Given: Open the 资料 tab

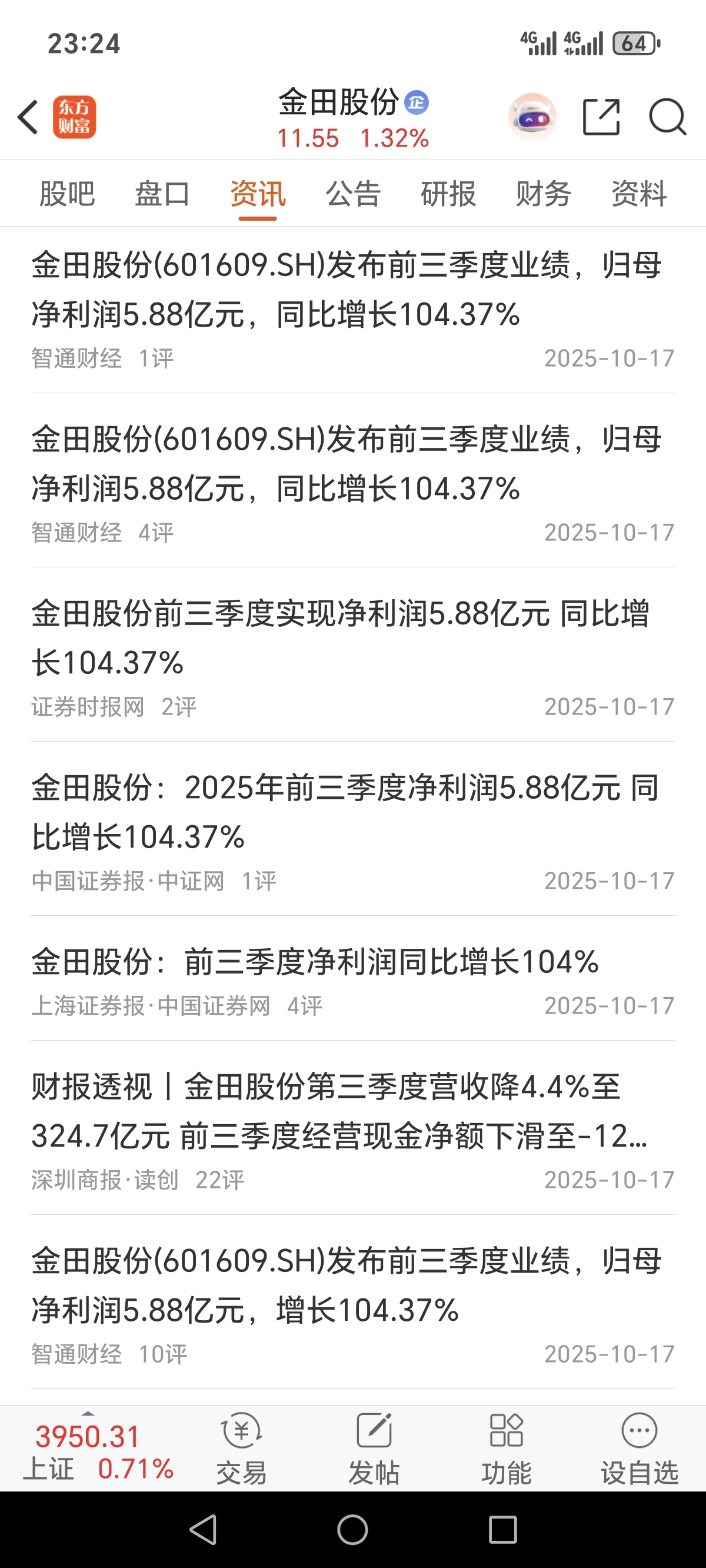Looking at the screenshot, I should coord(639,194).
